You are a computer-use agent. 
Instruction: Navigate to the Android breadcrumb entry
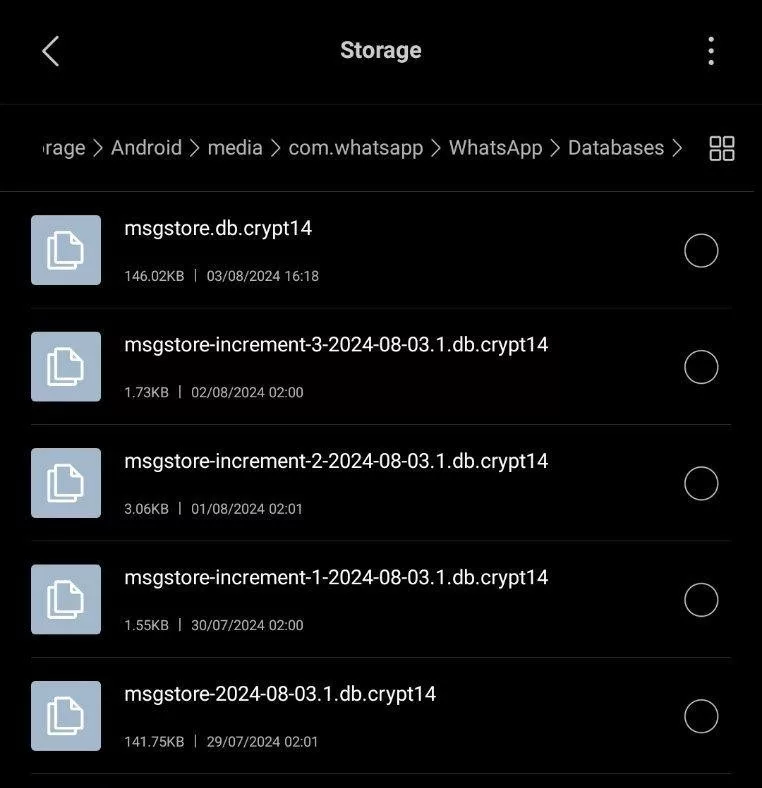[147, 147]
